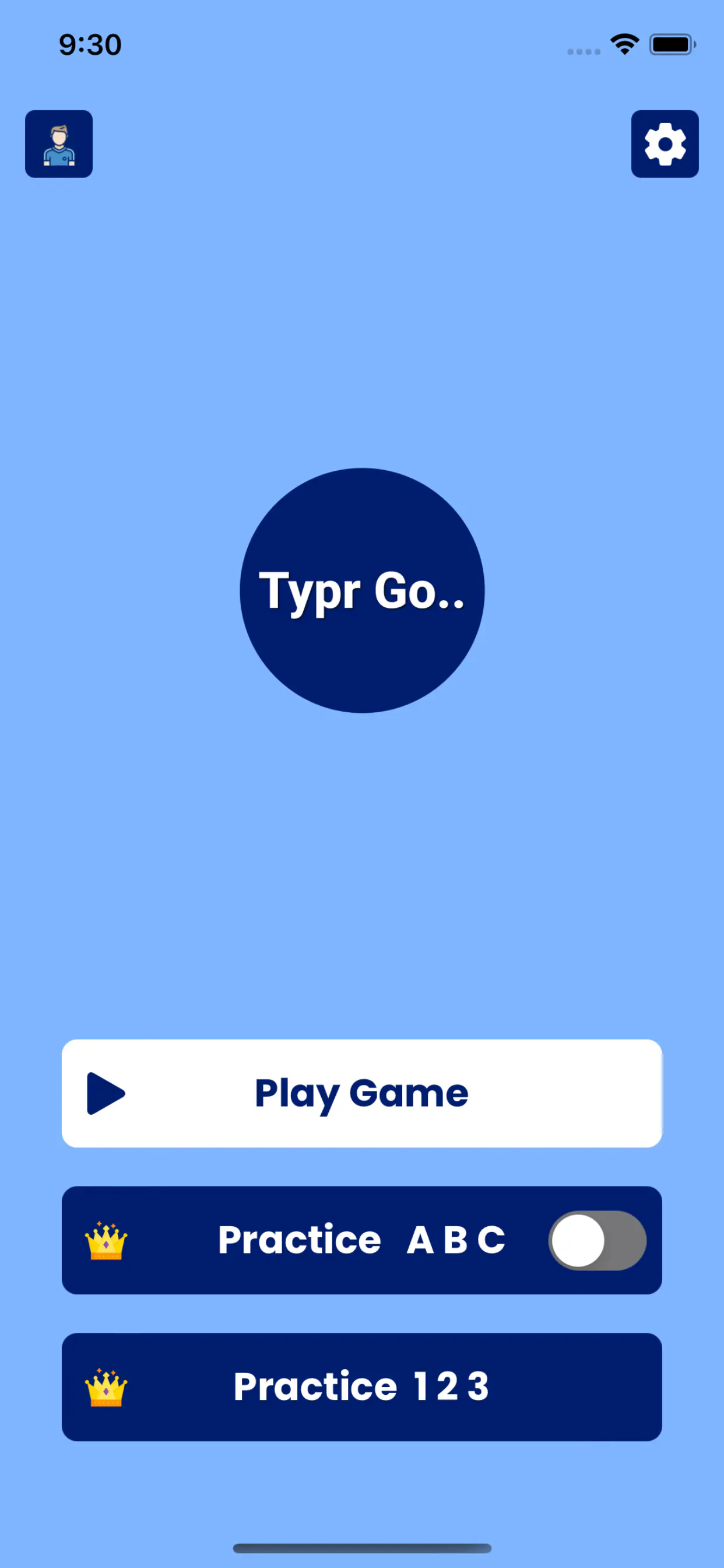Toggle the Practice A B C switch
This screenshot has height=1568, width=724.
[597, 1240]
